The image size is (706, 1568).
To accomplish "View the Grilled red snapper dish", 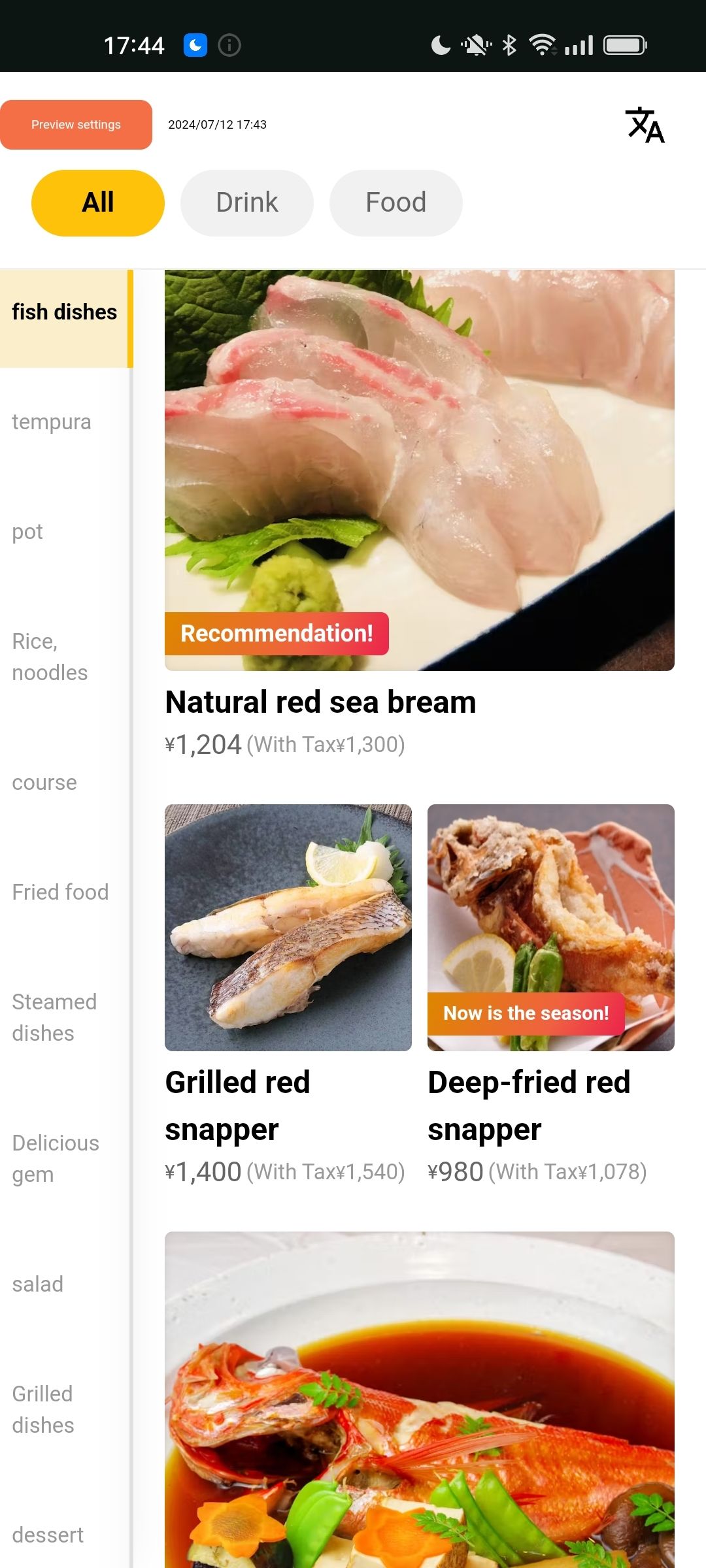I will [x=288, y=928].
